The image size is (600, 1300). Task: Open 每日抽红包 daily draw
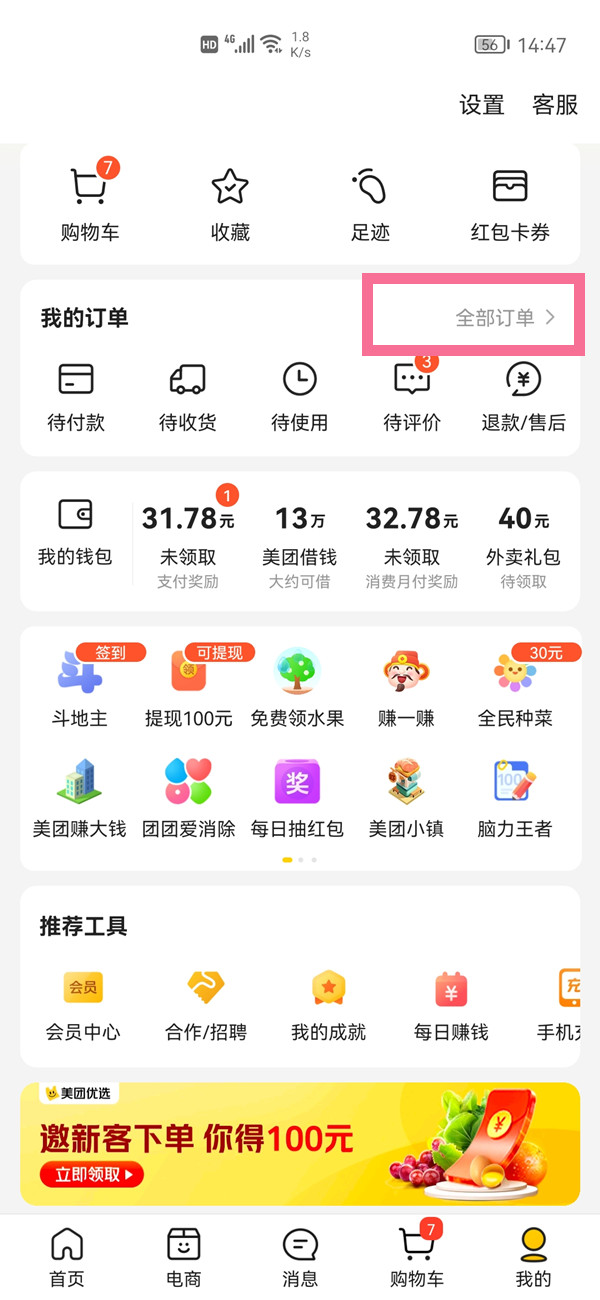(297, 798)
